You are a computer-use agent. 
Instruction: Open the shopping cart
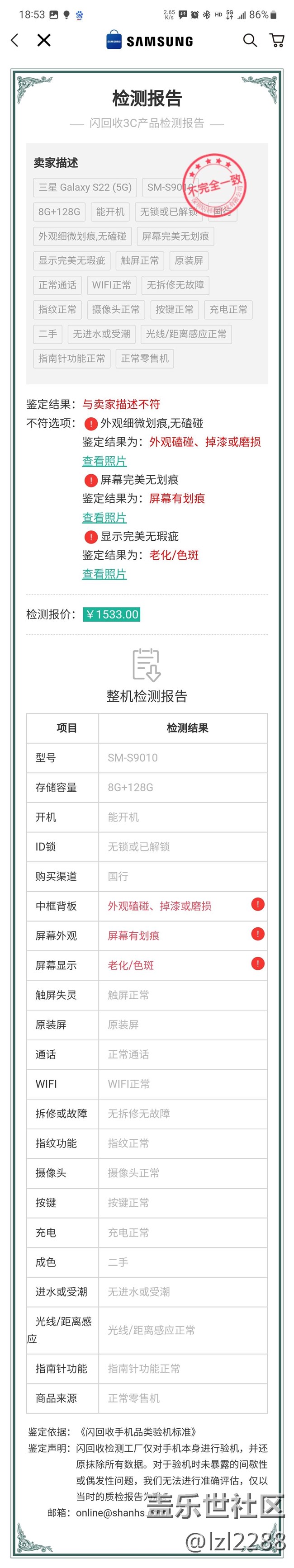(277, 41)
